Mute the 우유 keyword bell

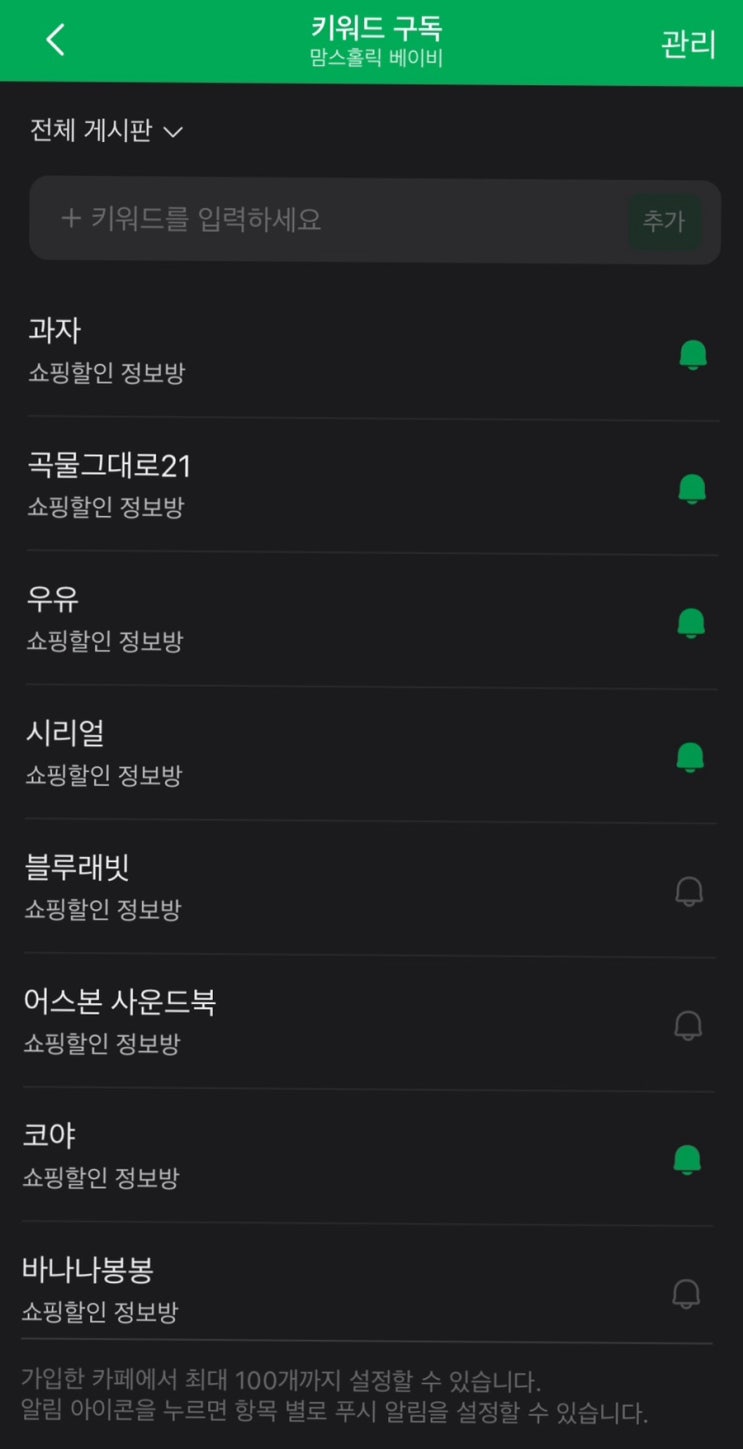coord(691,623)
